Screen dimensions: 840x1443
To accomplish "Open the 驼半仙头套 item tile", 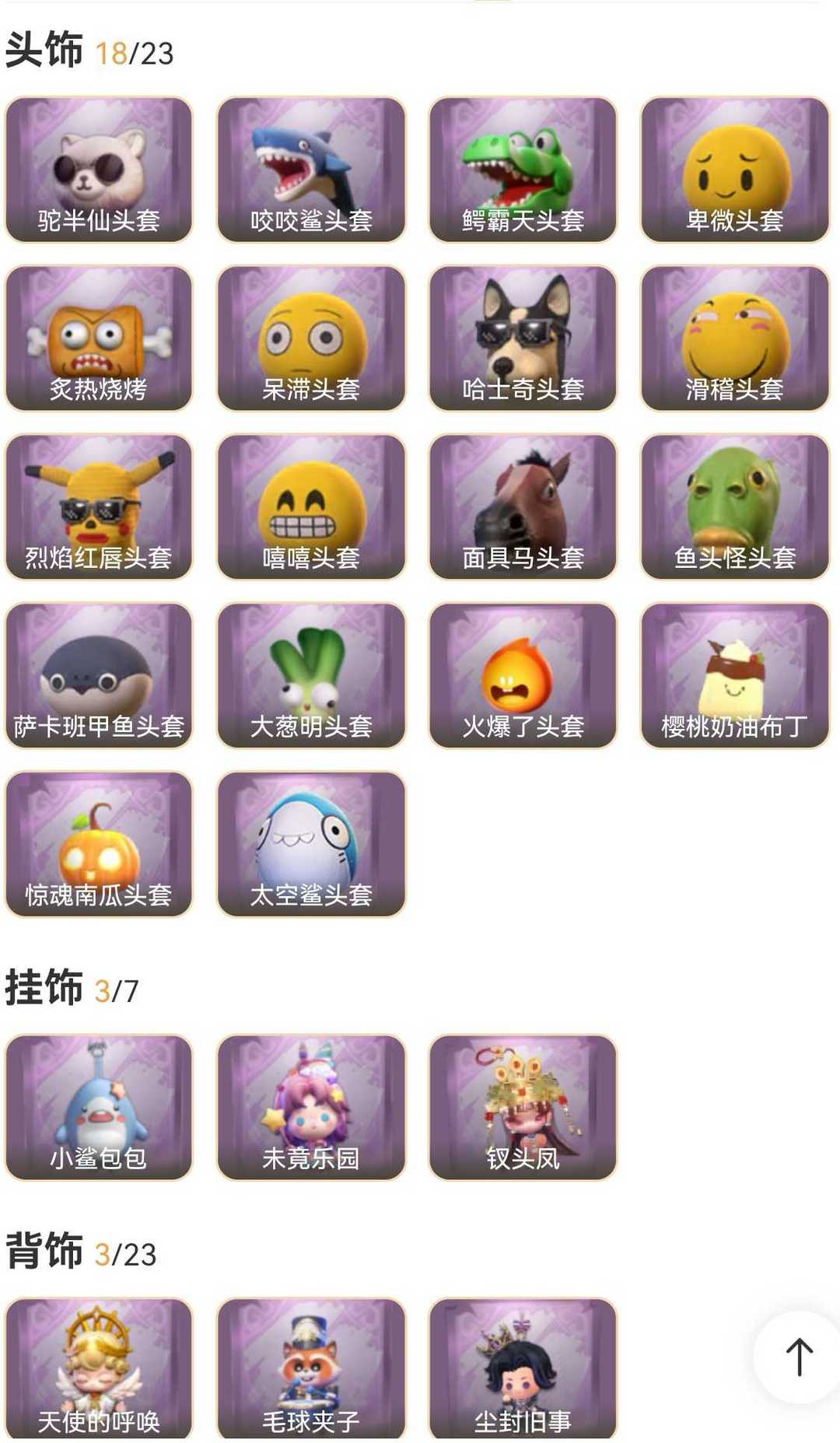I will tap(99, 170).
